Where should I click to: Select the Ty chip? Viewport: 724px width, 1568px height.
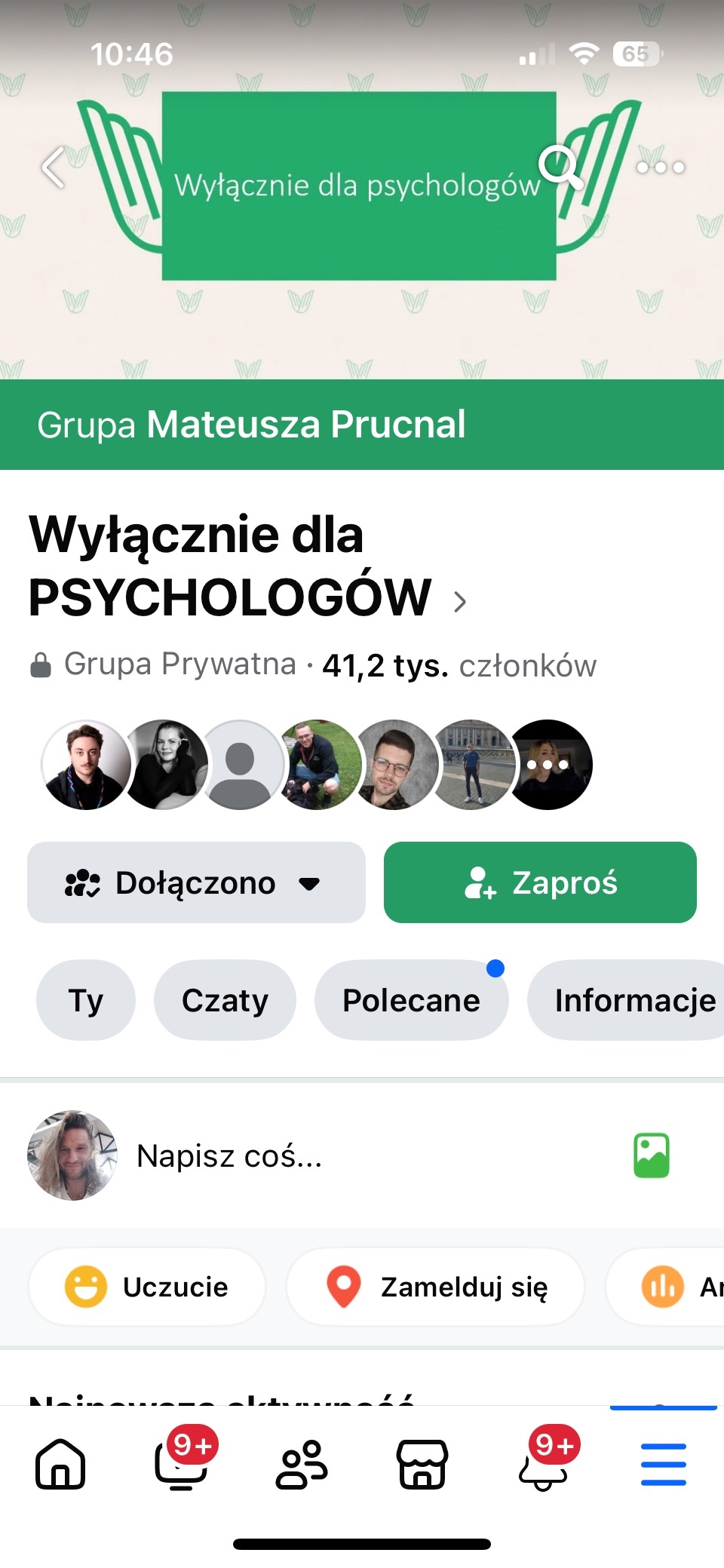click(x=86, y=1000)
